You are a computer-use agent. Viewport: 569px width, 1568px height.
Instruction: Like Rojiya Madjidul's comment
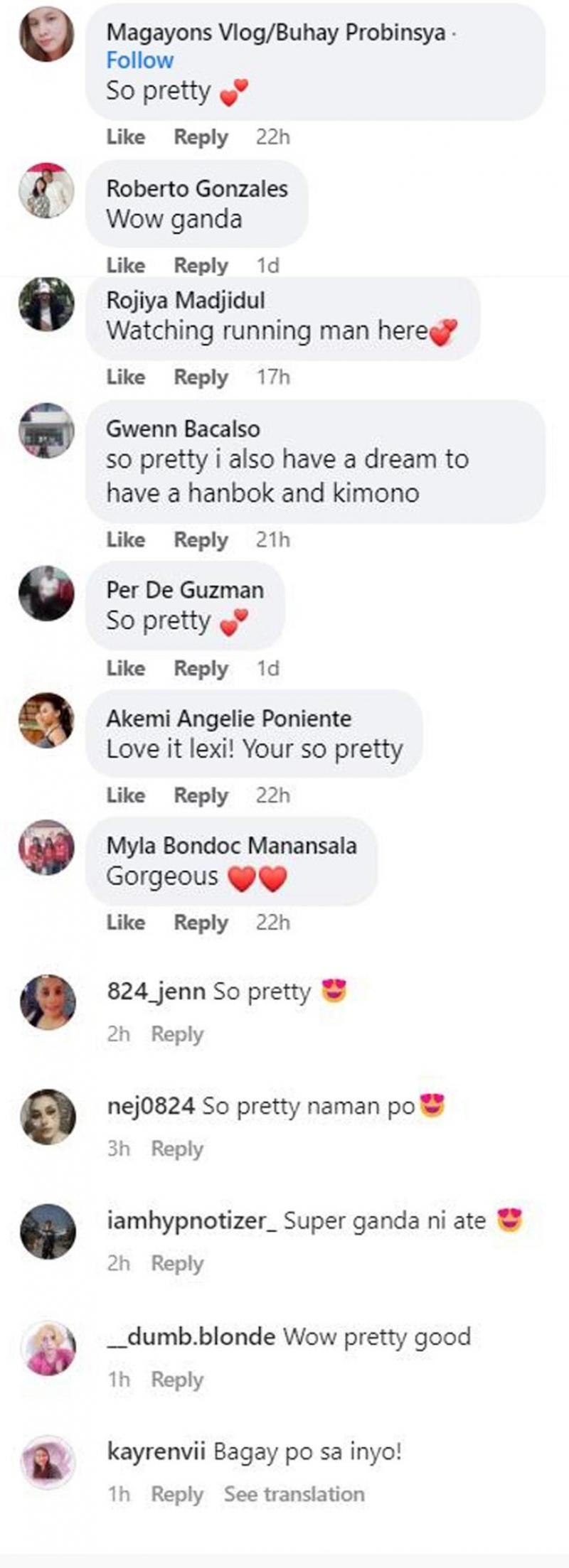click(124, 377)
